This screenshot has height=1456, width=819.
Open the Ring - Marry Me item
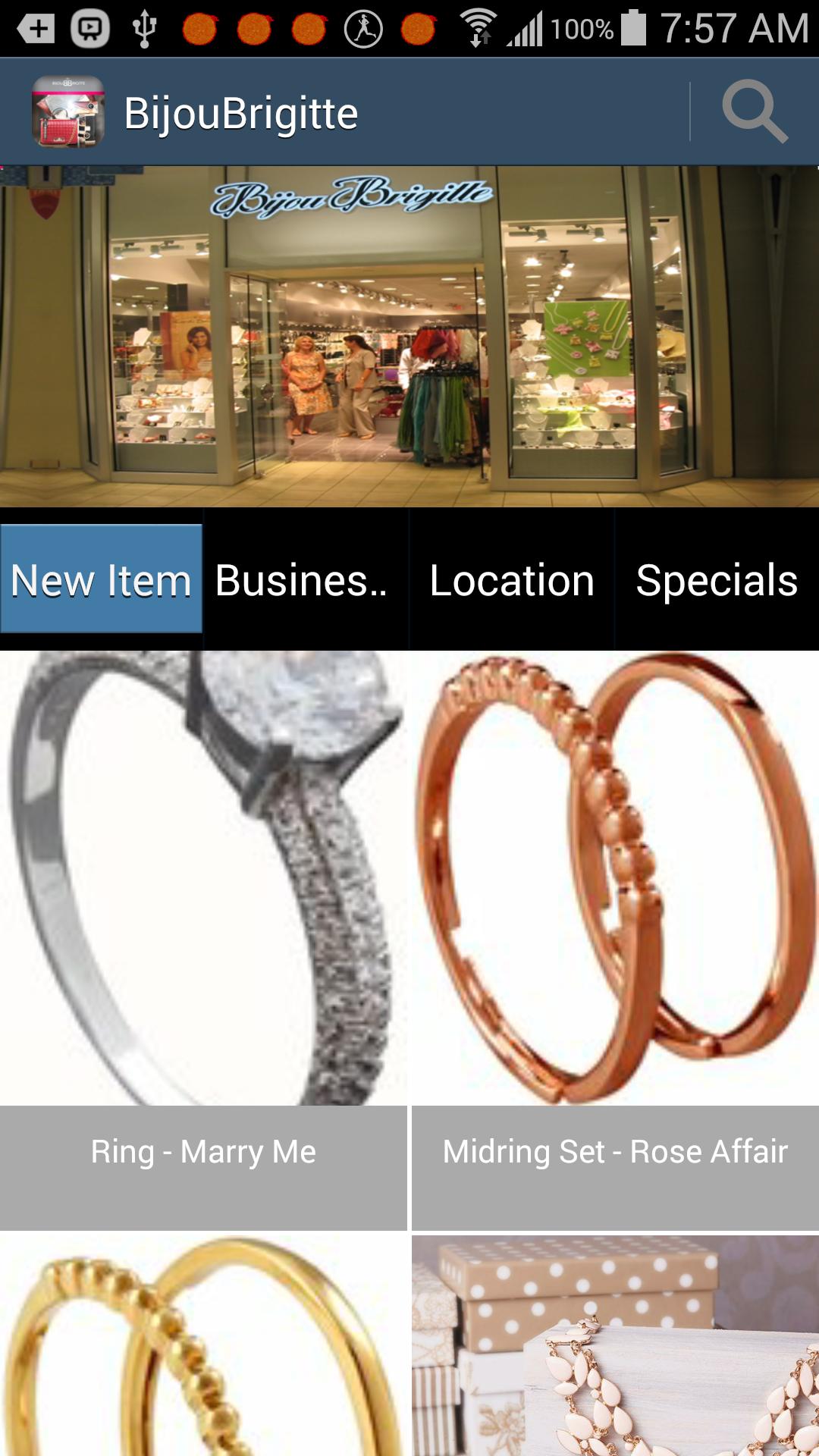coord(203,940)
